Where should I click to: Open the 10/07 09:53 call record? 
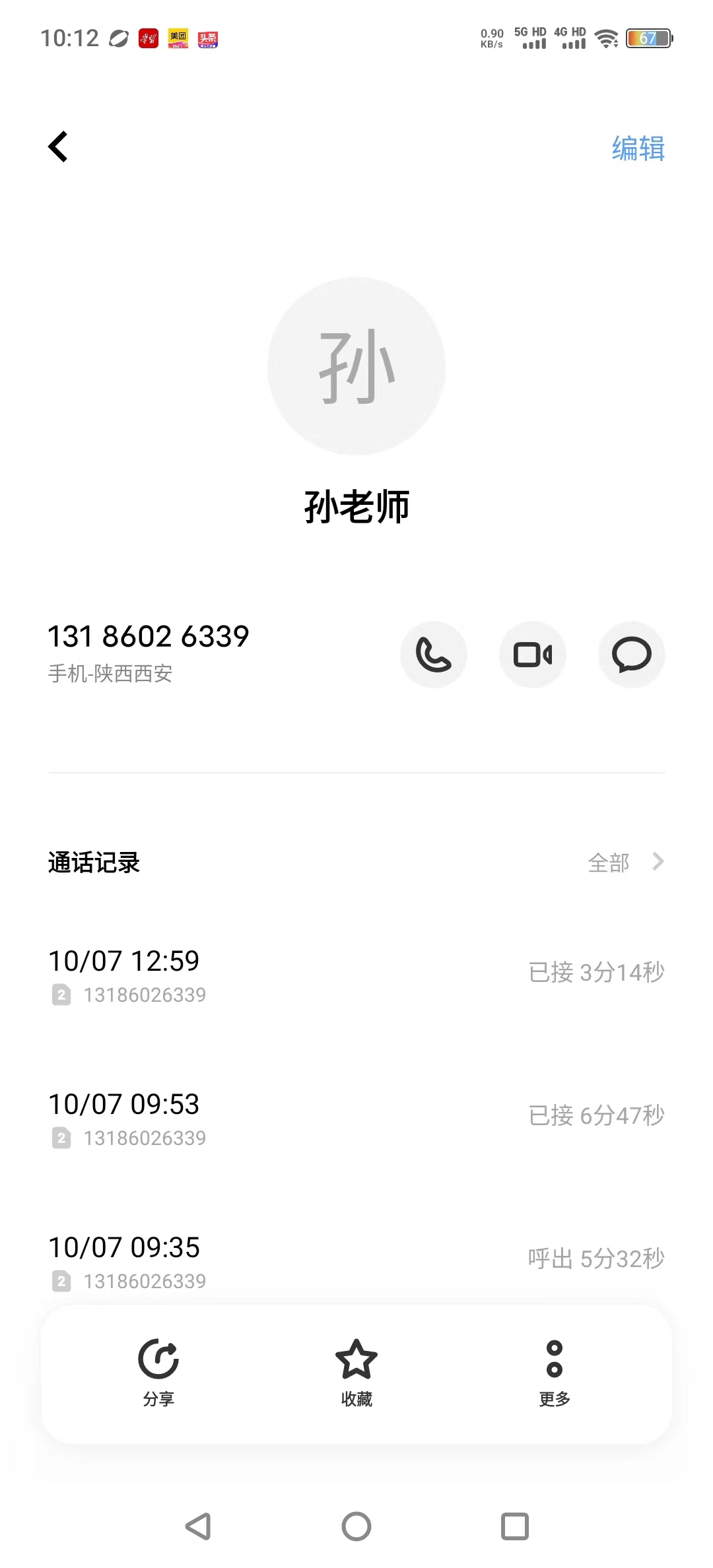pyautogui.click(x=356, y=1119)
